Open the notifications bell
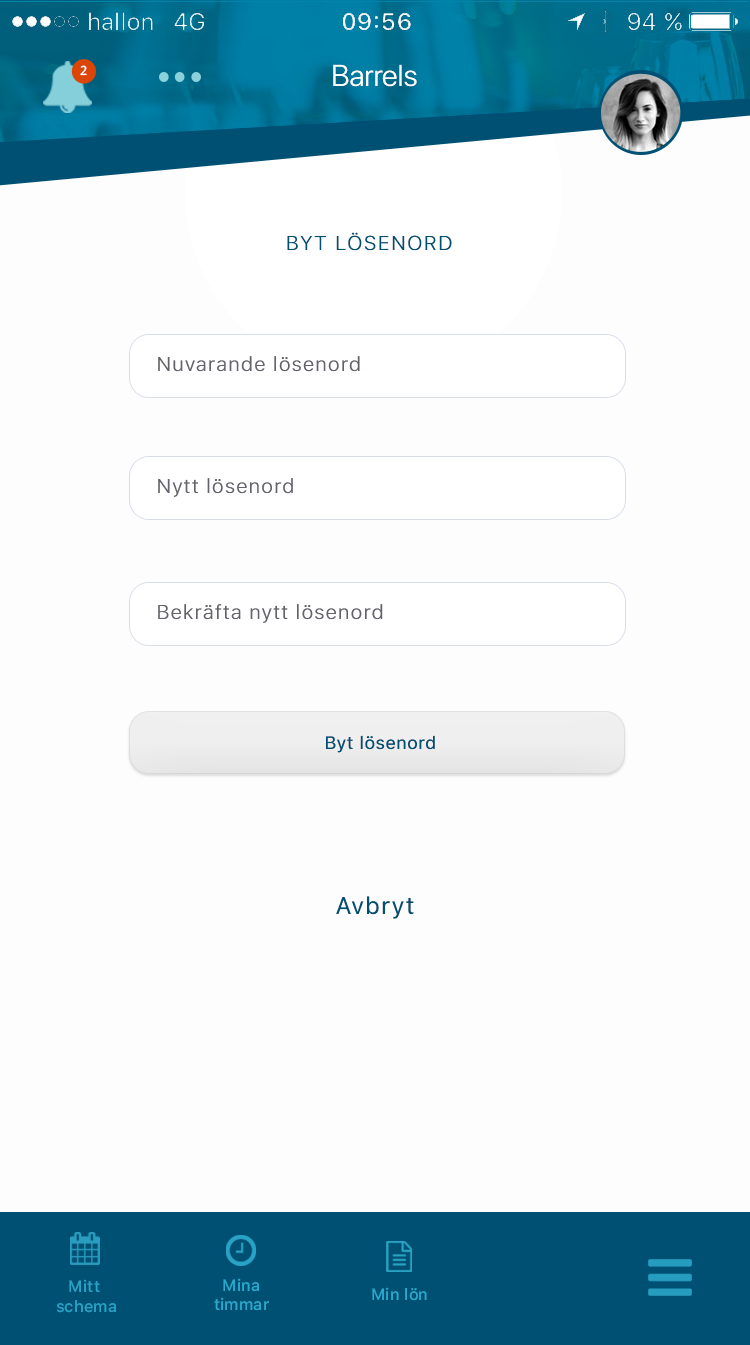Screen dimensions: 750x1345 click(68, 86)
